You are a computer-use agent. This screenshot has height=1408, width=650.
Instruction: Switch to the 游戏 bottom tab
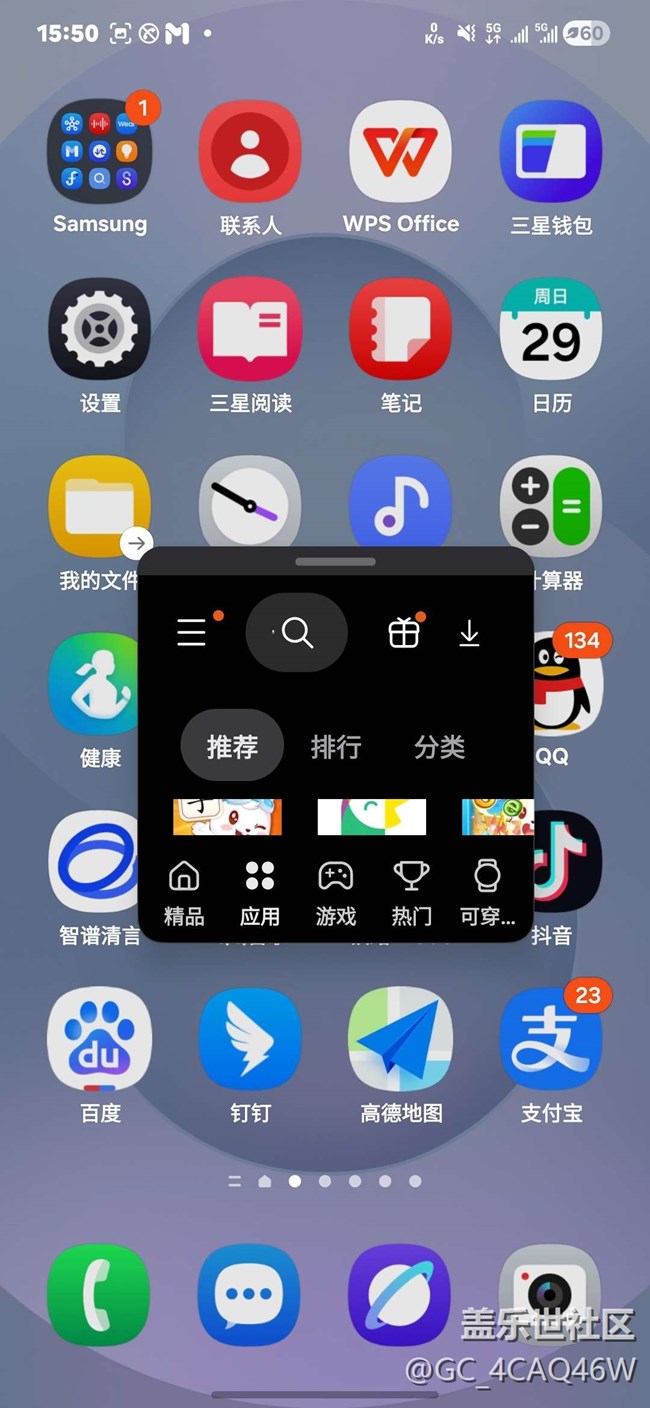click(336, 893)
